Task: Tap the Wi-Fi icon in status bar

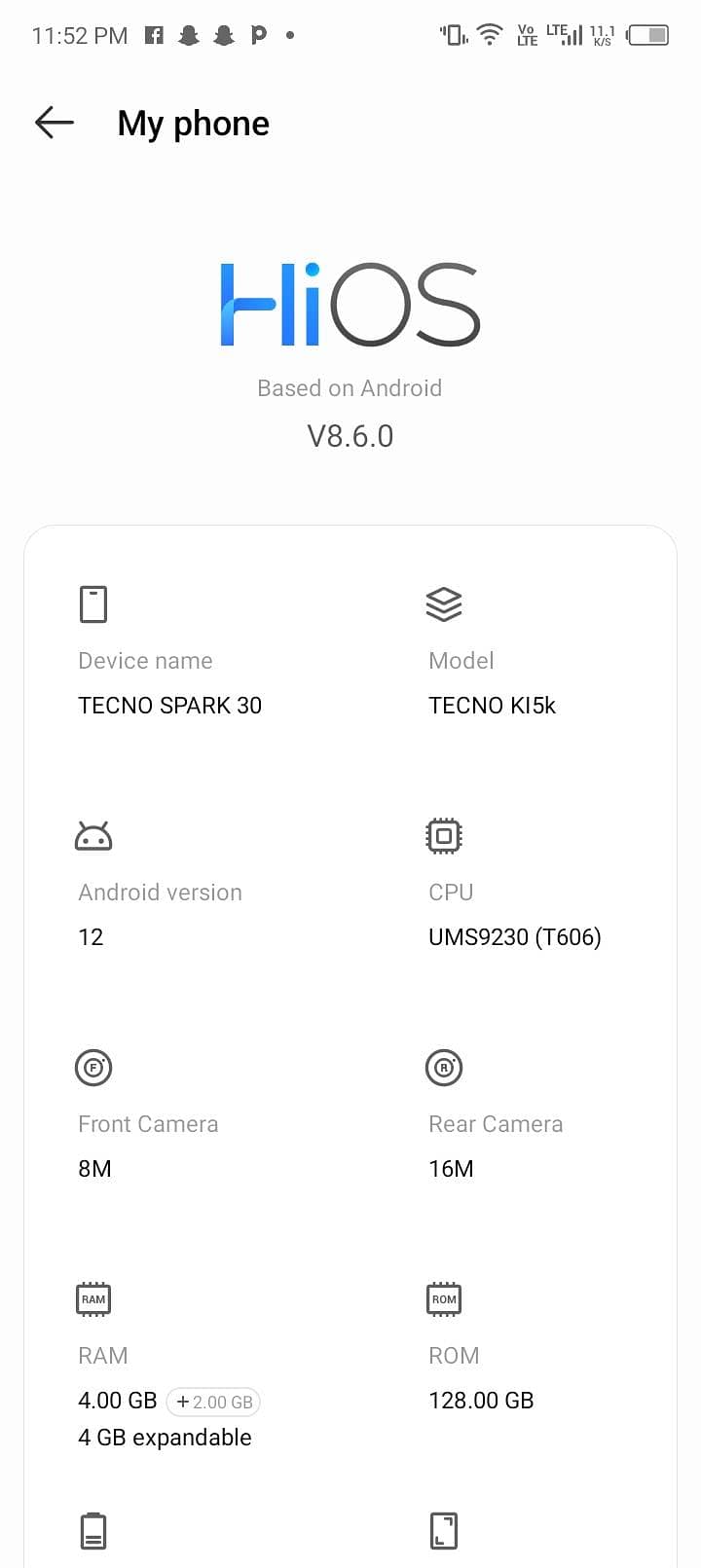Action: coord(488,35)
